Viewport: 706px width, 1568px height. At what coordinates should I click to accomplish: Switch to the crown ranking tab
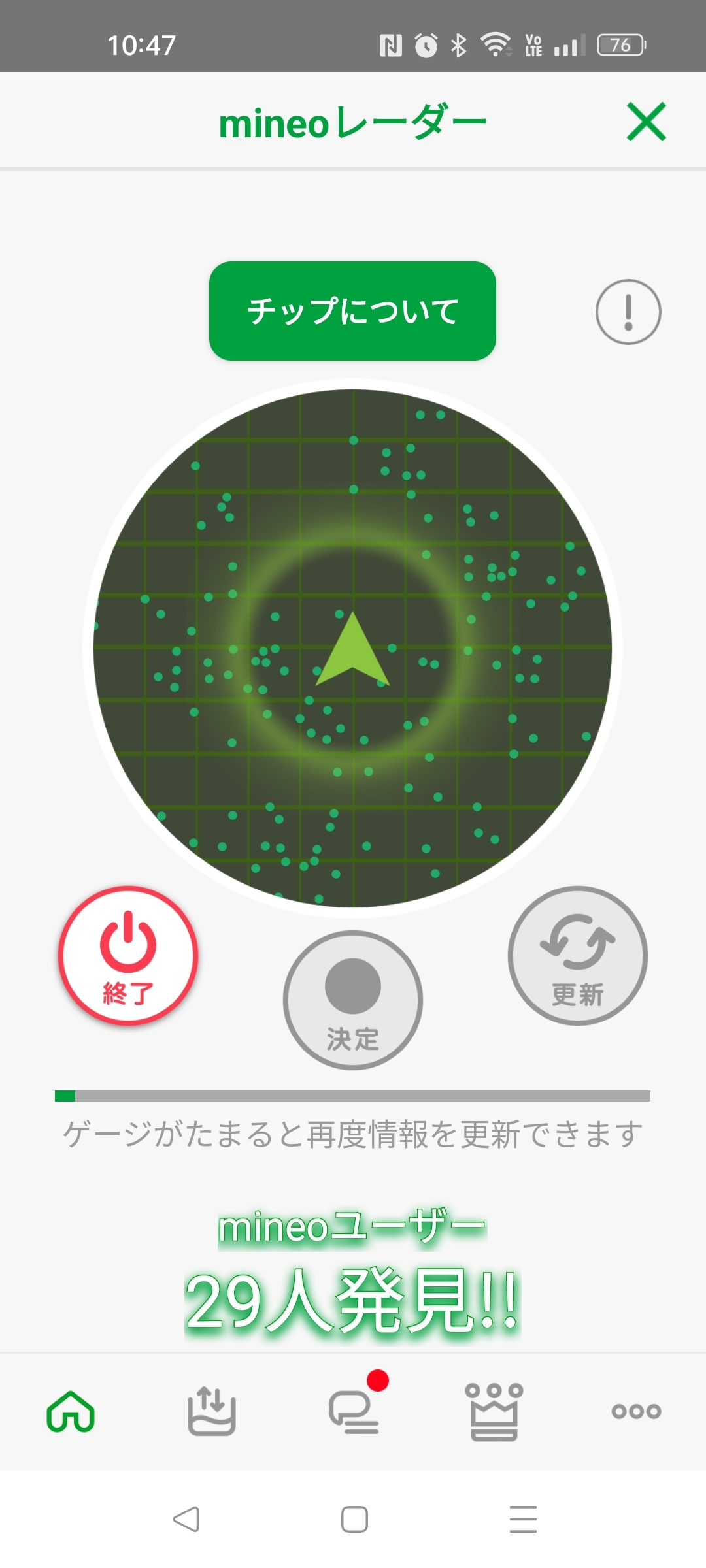[x=494, y=1411]
